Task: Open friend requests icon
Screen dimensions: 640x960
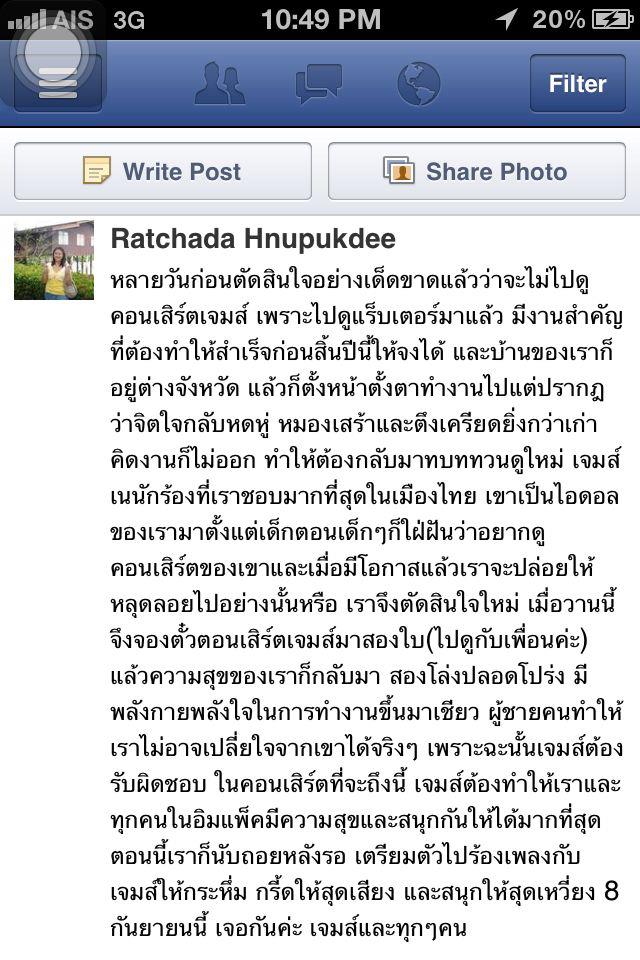Action: tap(219, 84)
